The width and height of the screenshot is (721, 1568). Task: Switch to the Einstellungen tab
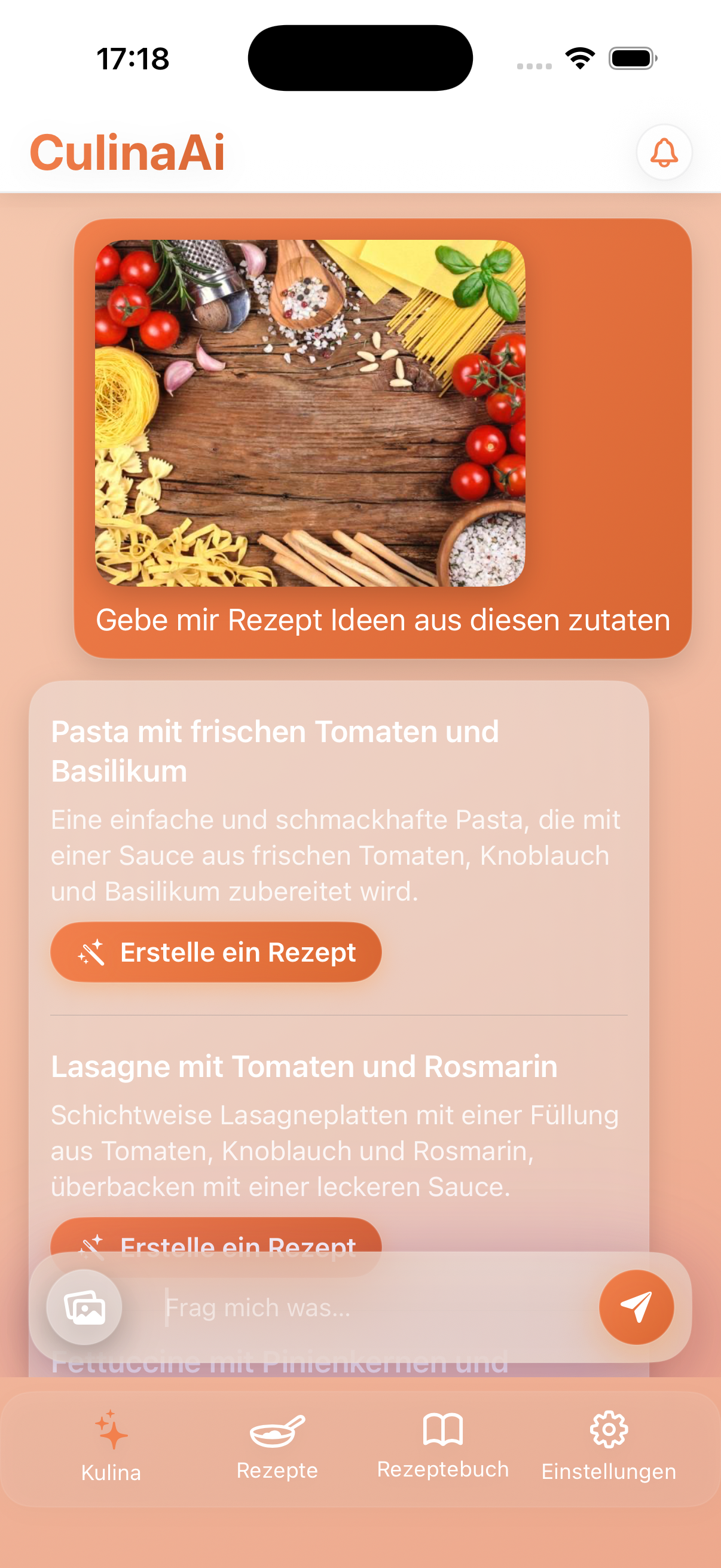point(609,1452)
